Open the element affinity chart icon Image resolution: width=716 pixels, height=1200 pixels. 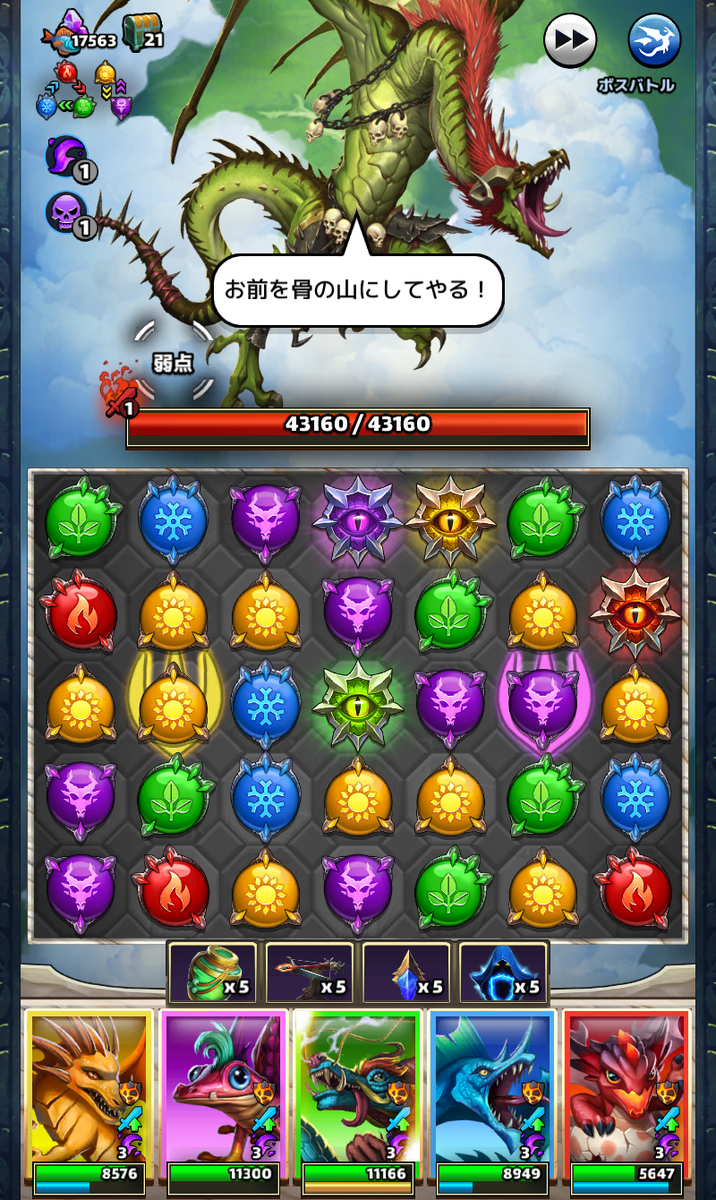[x=84, y=92]
